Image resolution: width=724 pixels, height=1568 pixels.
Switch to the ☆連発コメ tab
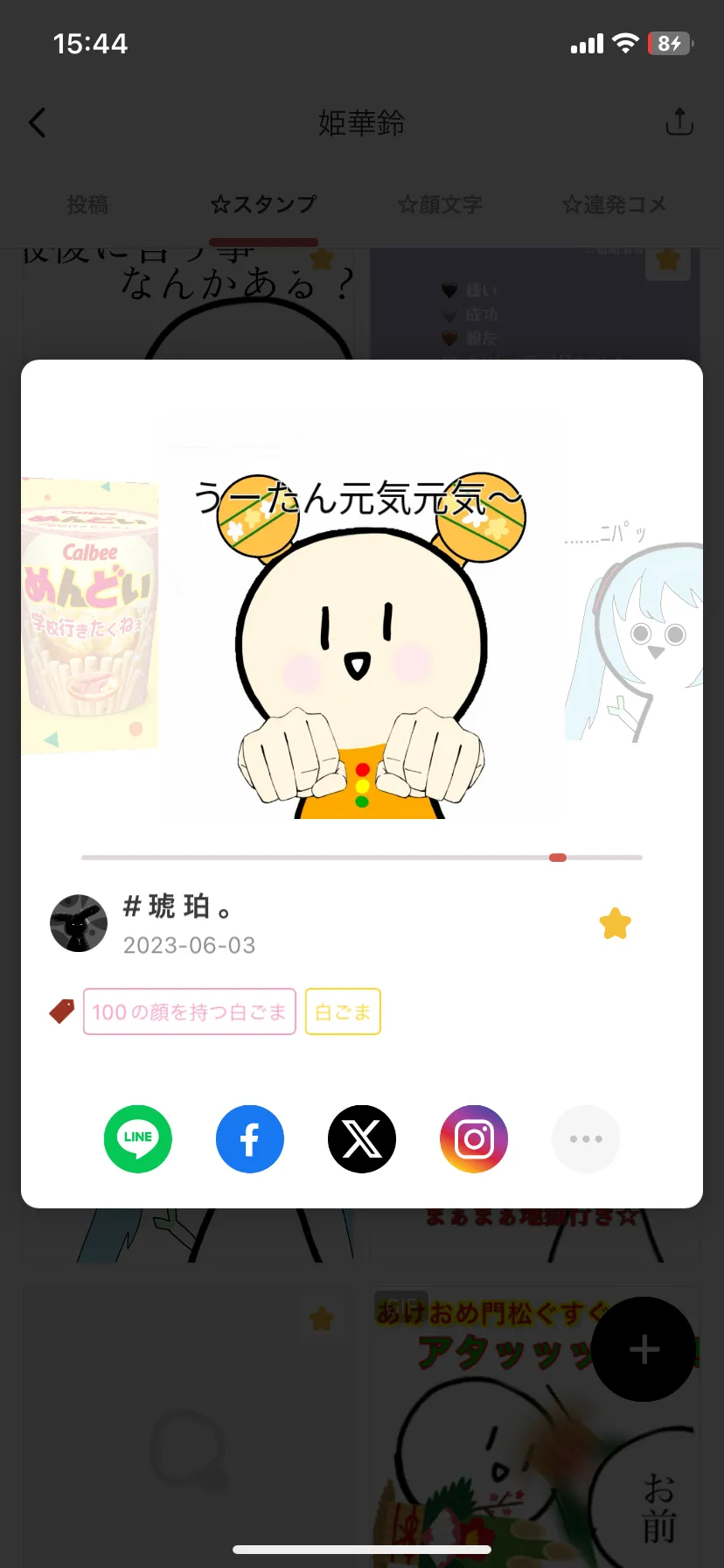615,205
